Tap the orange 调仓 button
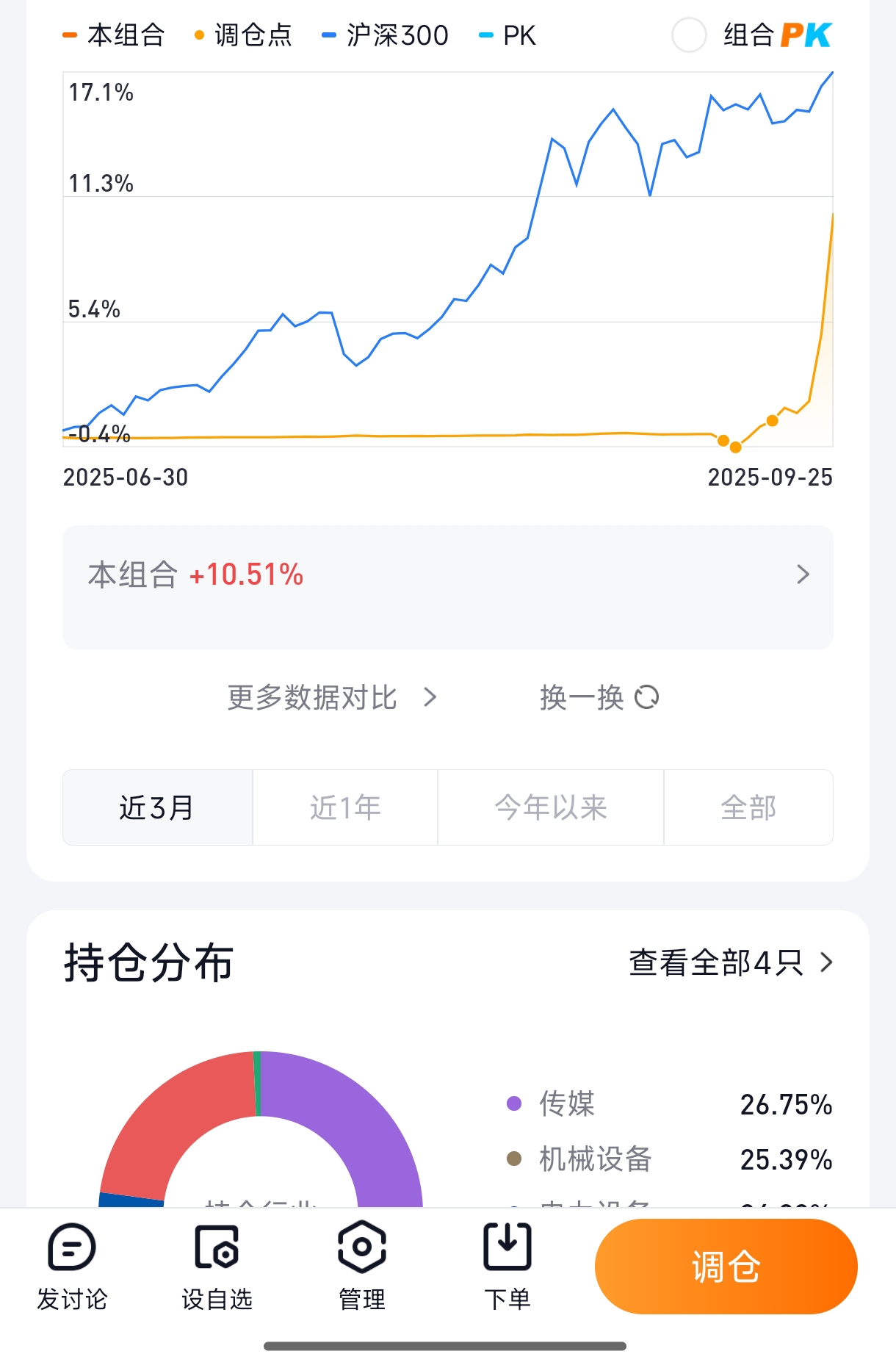 726,1267
